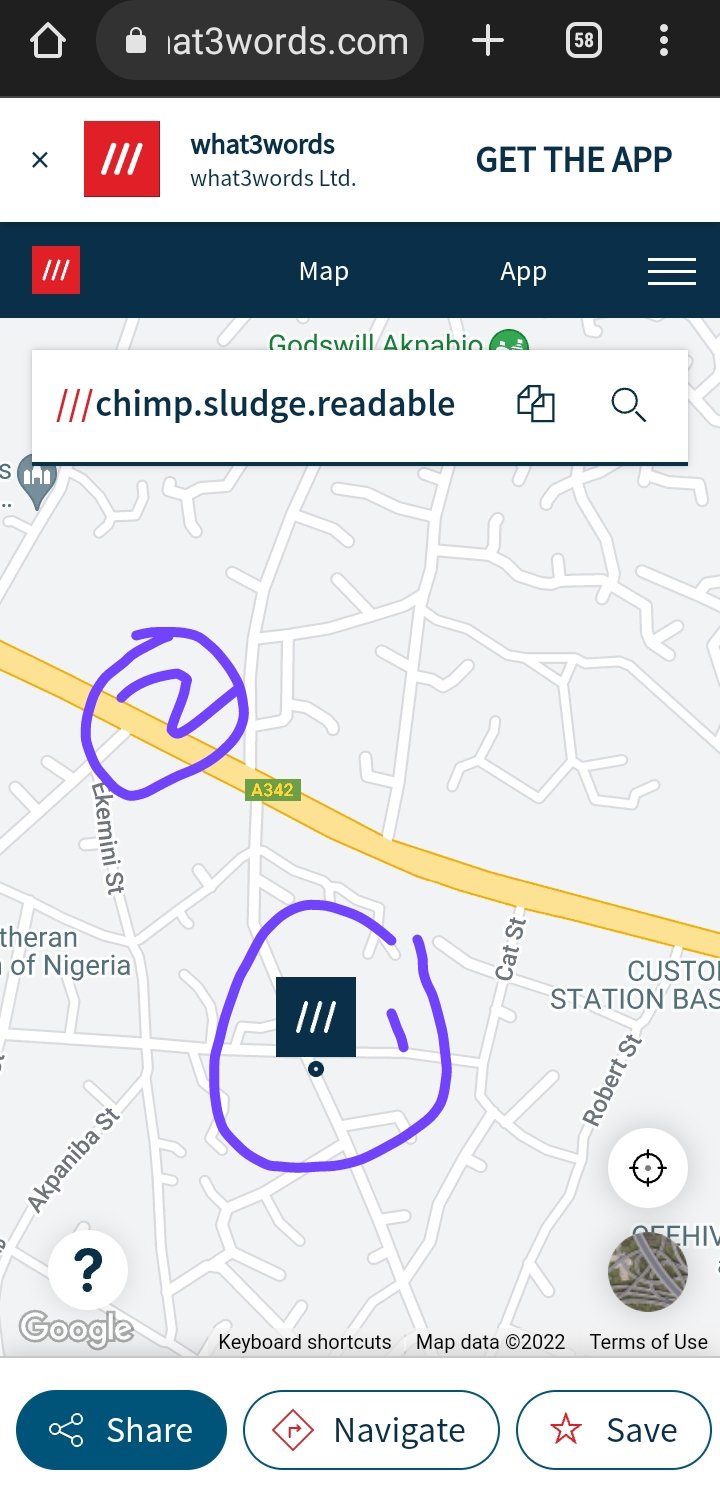Center map on my current location
Image resolution: width=720 pixels, height=1501 pixels.
pyautogui.click(x=647, y=1168)
